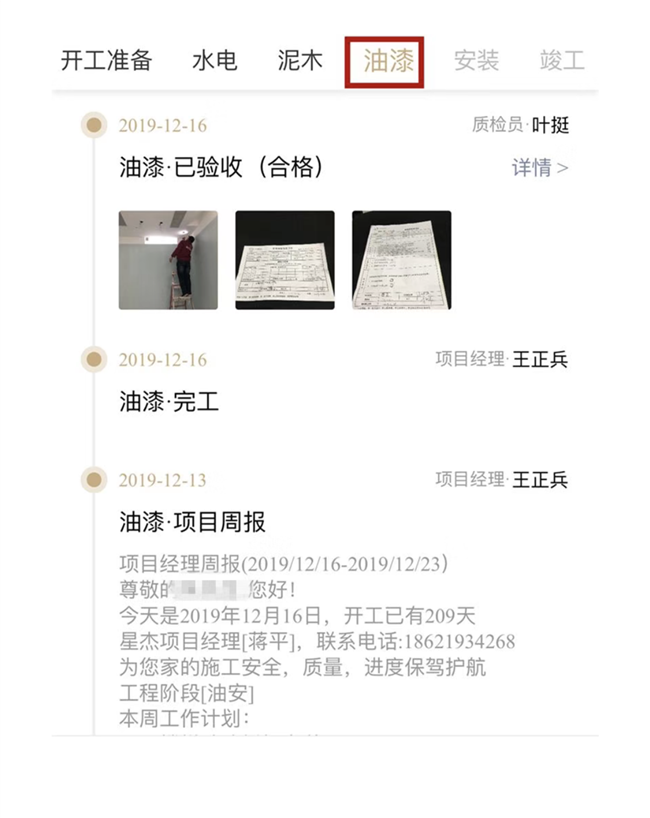Switch to the 开工准备 tab

tap(106, 61)
